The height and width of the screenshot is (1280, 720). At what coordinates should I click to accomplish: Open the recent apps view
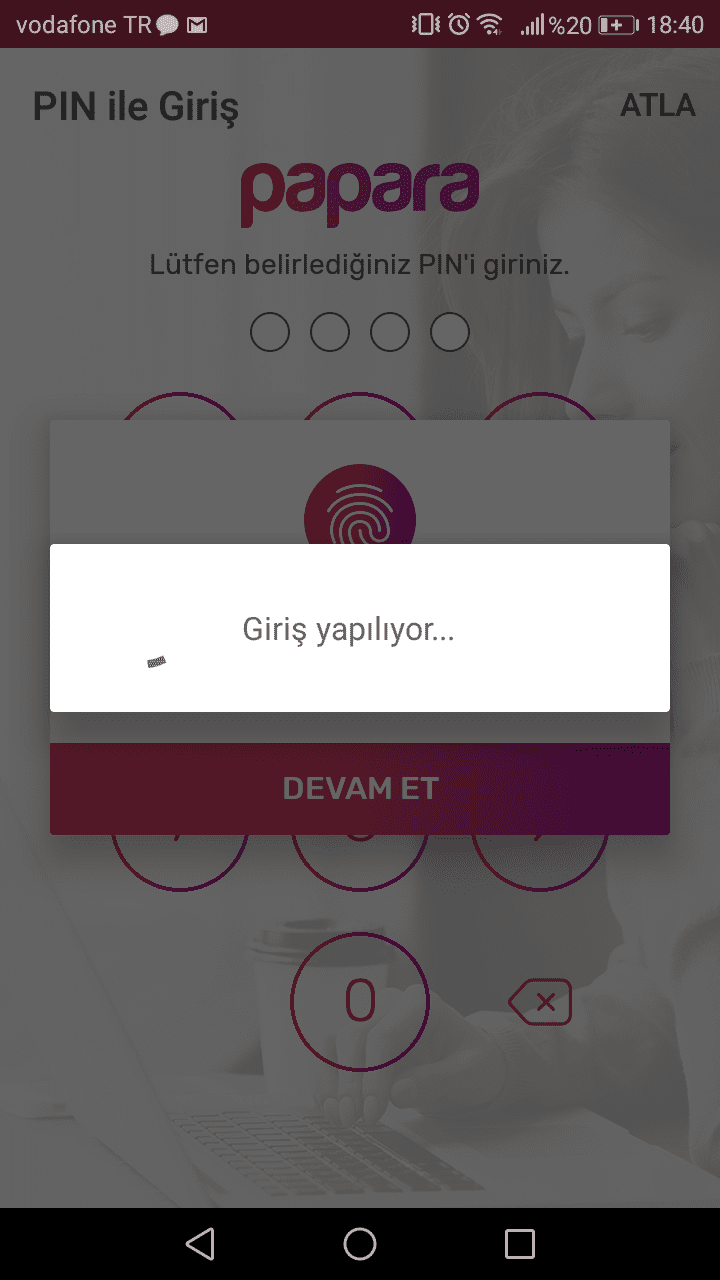coord(520,1244)
